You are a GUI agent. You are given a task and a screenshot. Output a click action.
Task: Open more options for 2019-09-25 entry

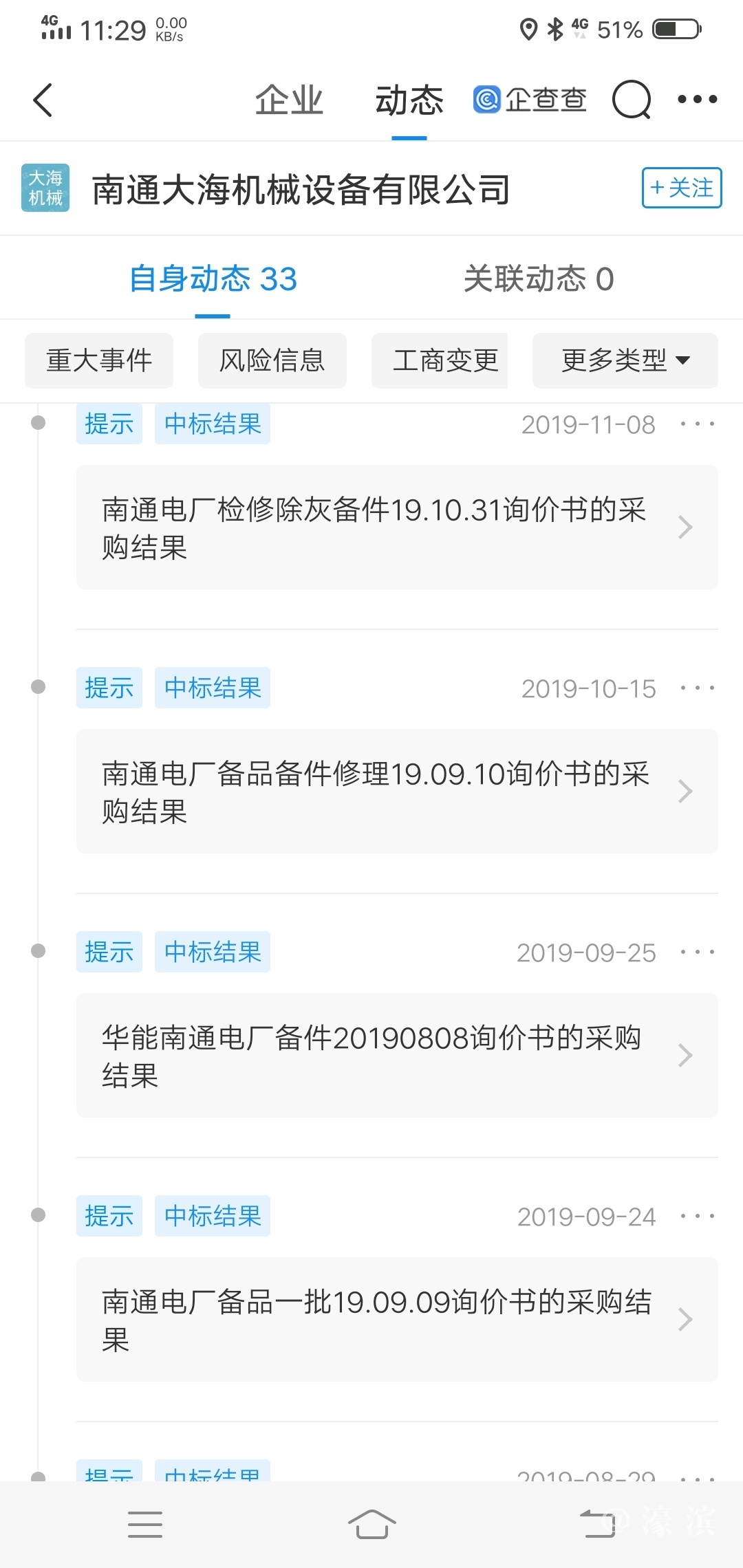tap(697, 952)
